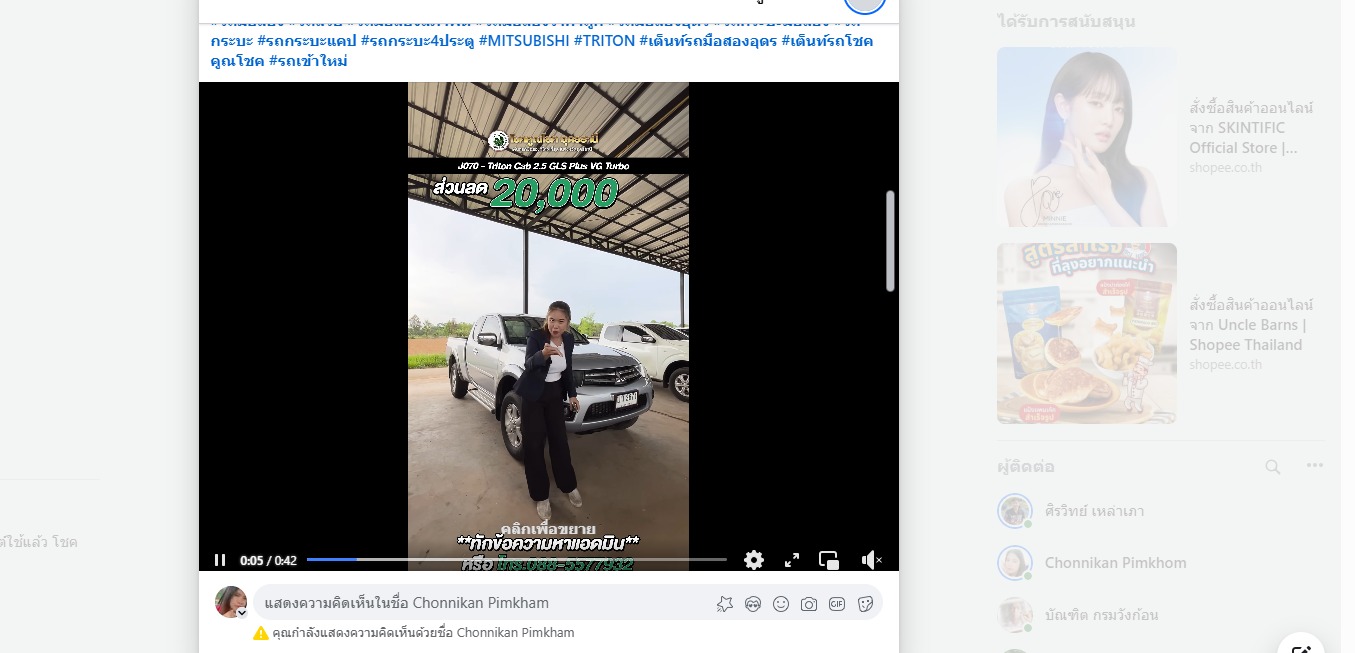Expand video to fullscreen
Viewport: 1355px width, 653px height.
[x=791, y=560]
